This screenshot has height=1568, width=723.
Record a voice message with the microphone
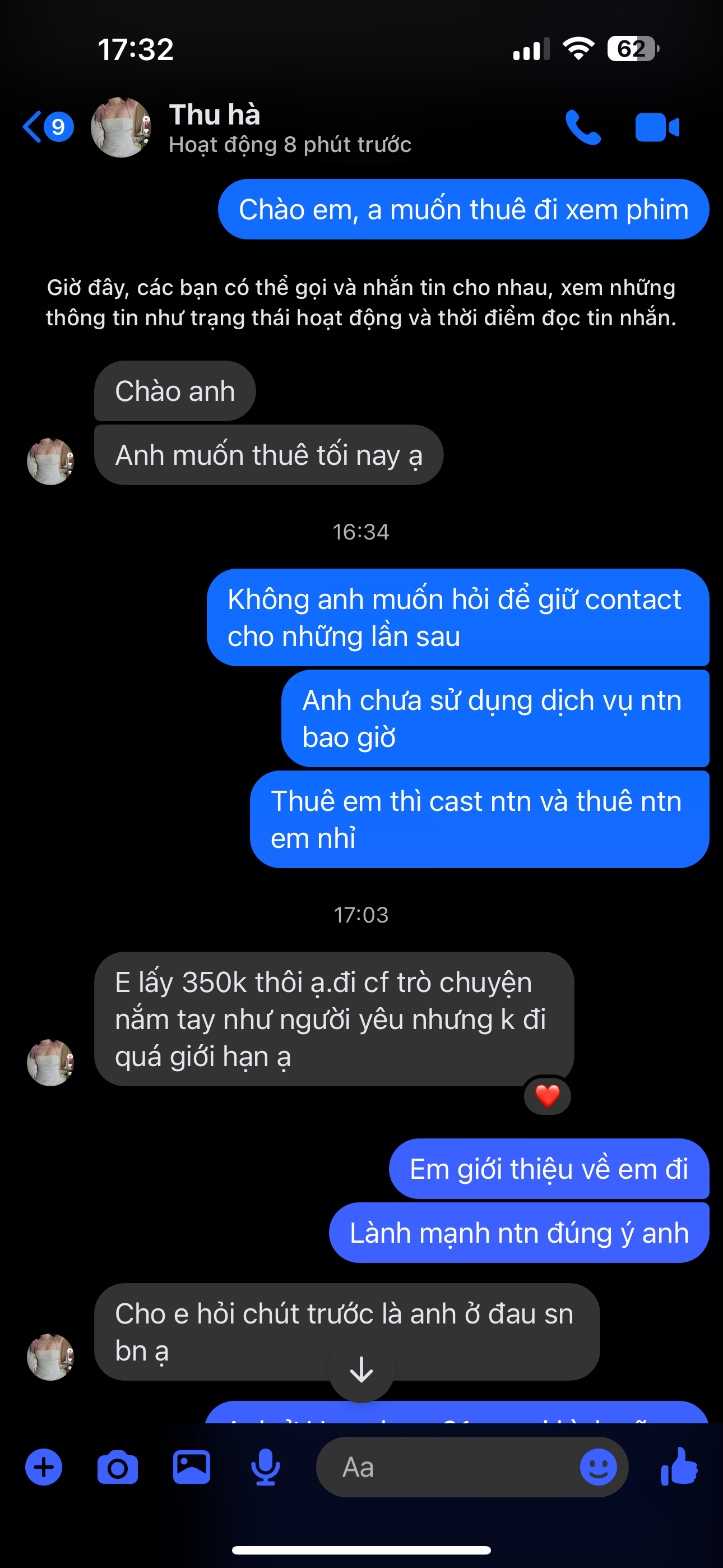pos(265,1468)
